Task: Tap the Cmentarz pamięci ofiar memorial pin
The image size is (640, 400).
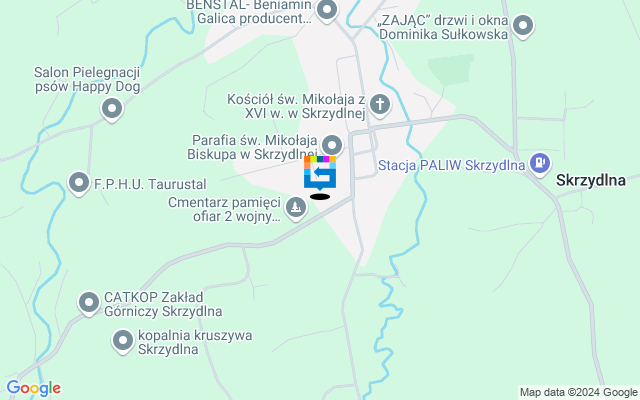Action: click(x=295, y=208)
